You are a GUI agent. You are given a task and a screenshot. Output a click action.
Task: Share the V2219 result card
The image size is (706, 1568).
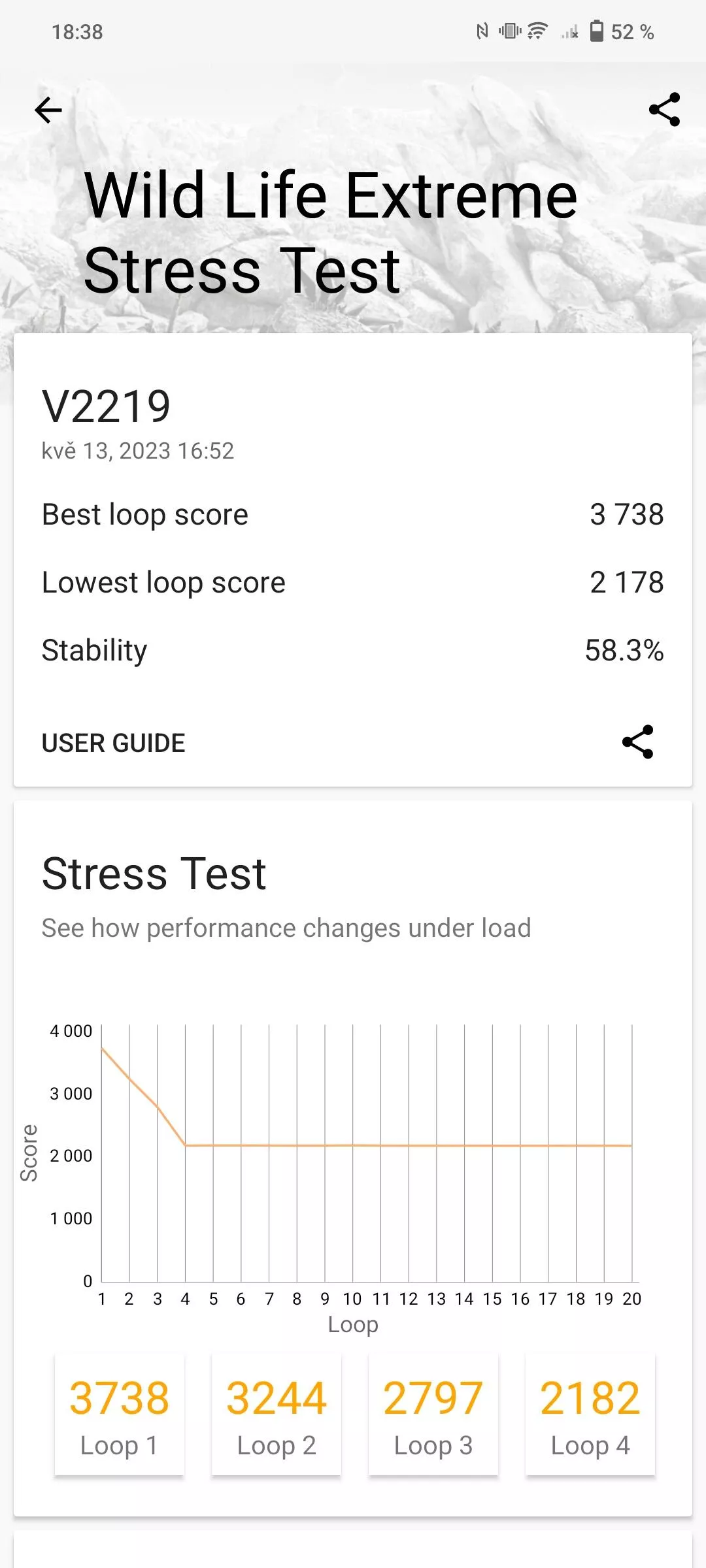(x=637, y=742)
